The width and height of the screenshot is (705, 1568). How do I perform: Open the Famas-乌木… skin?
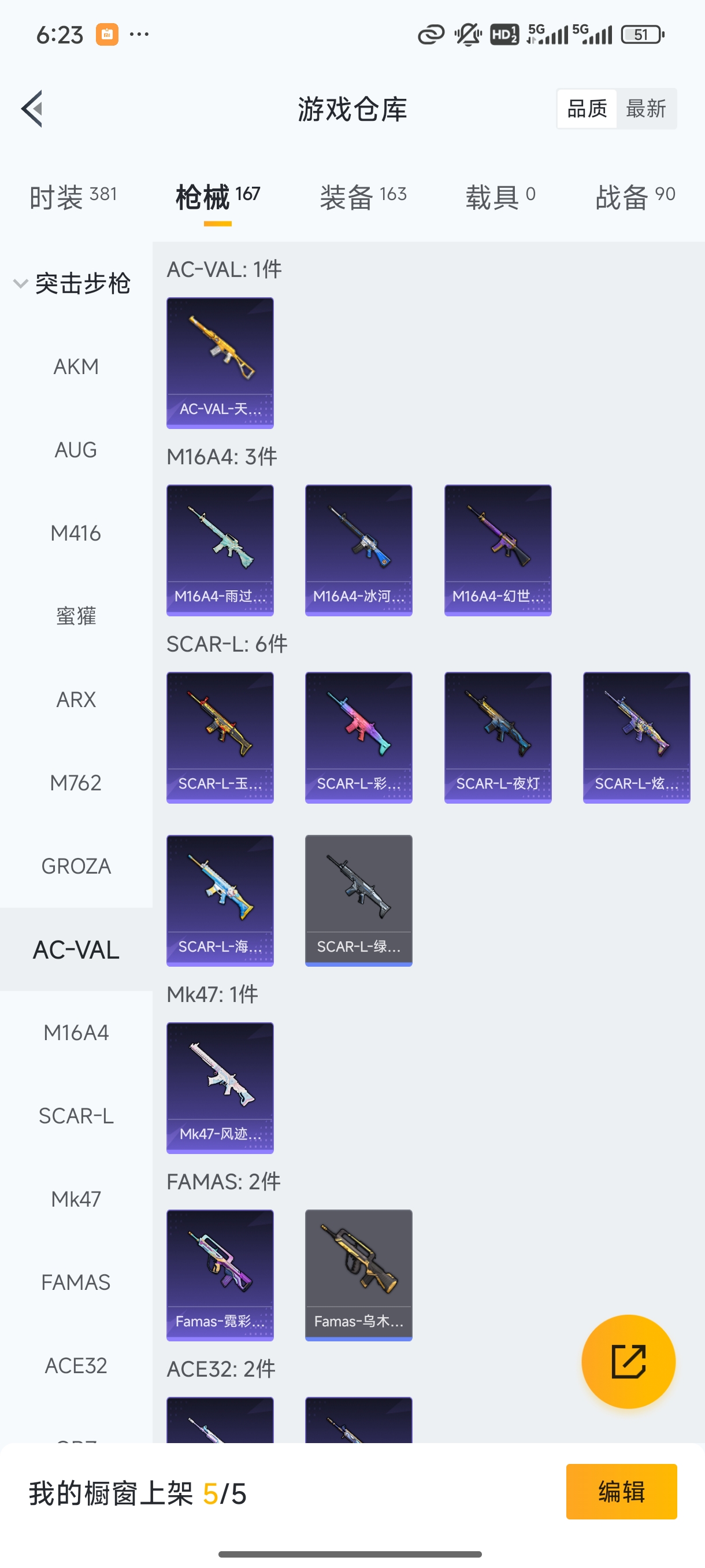tap(358, 1275)
